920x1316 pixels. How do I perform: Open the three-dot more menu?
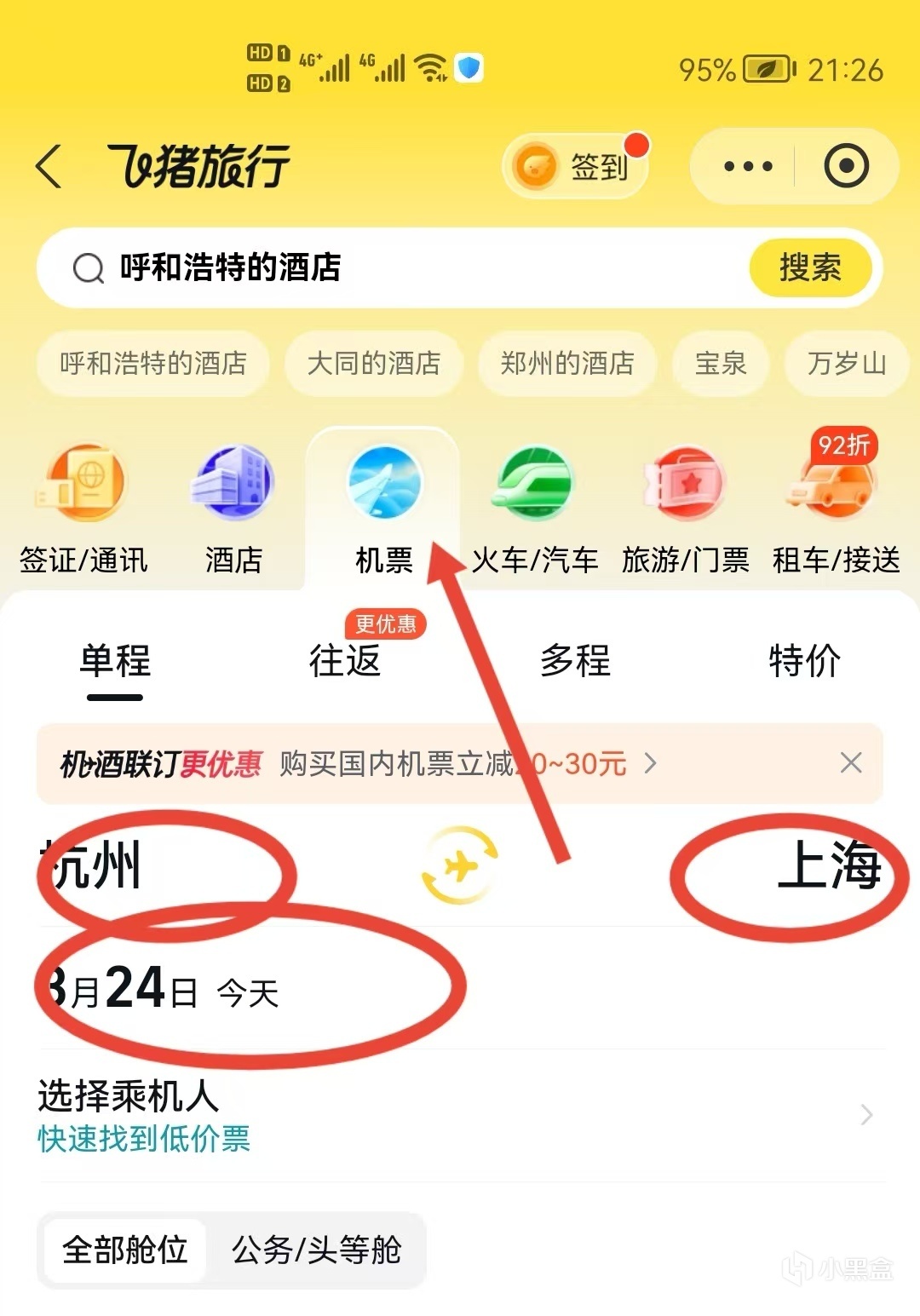[747, 166]
